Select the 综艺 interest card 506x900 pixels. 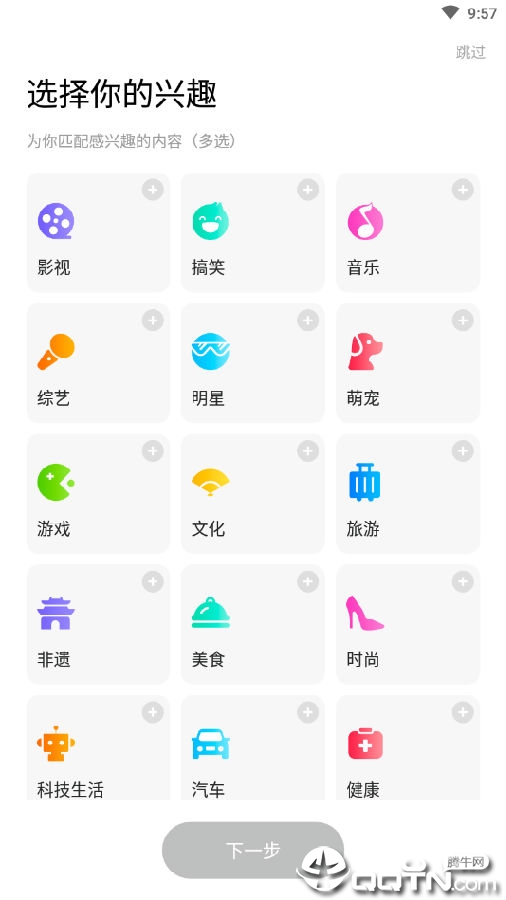click(99, 363)
